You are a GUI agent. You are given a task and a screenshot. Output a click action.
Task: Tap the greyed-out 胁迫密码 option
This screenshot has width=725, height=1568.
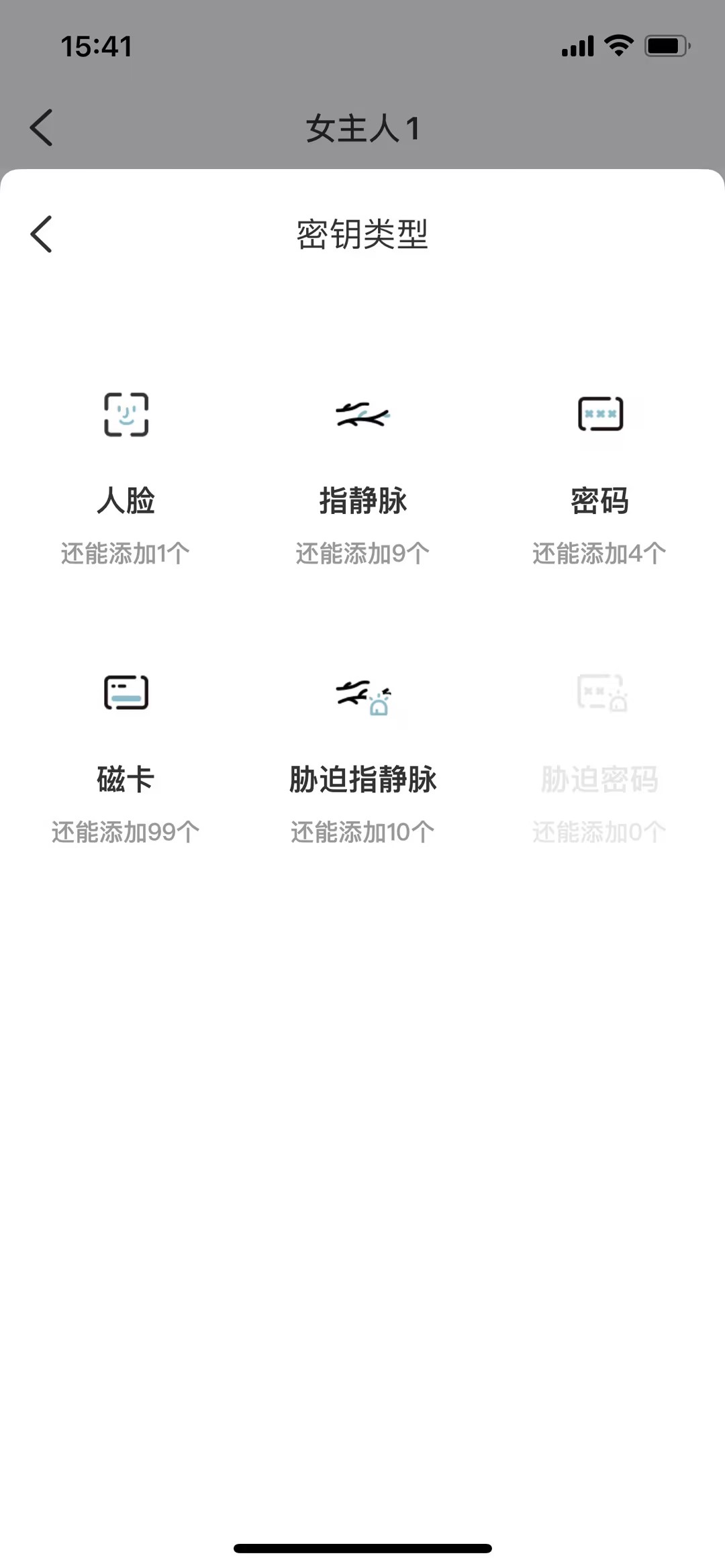pyautogui.click(x=599, y=758)
